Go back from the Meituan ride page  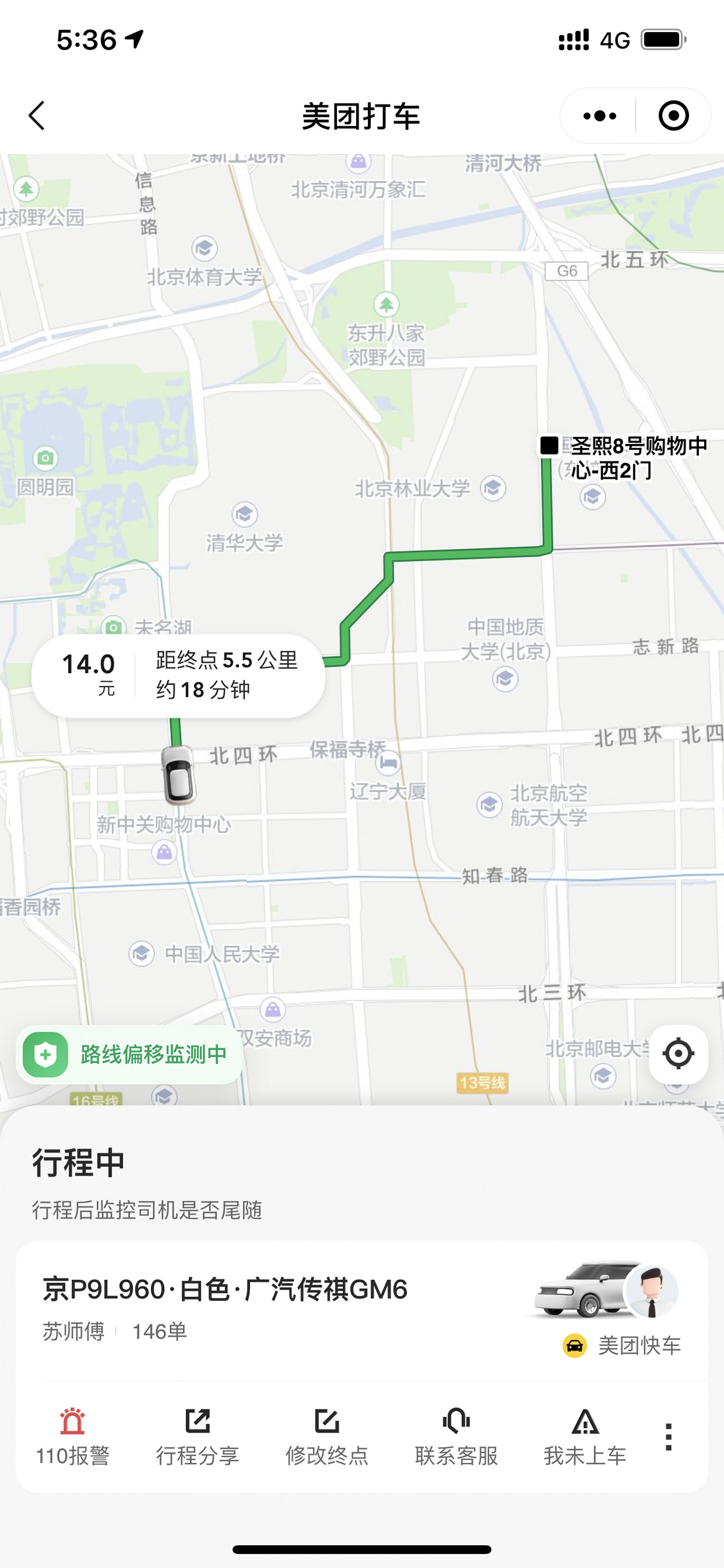(37, 116)
